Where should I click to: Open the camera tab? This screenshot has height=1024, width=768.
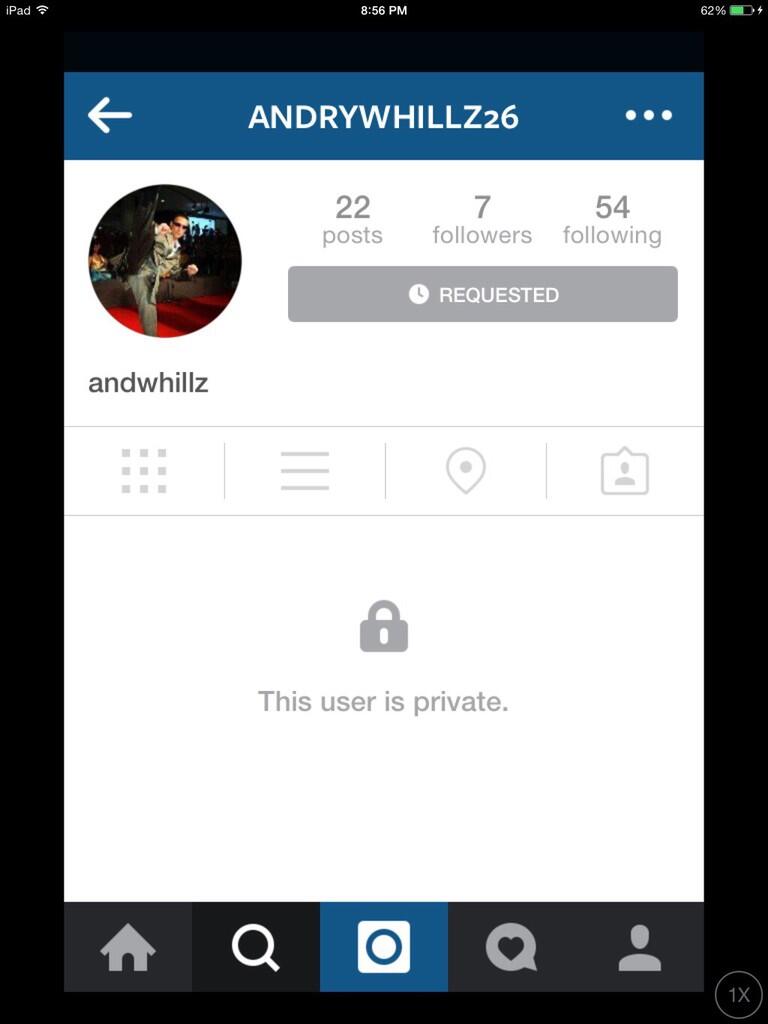tap(384, 947)
